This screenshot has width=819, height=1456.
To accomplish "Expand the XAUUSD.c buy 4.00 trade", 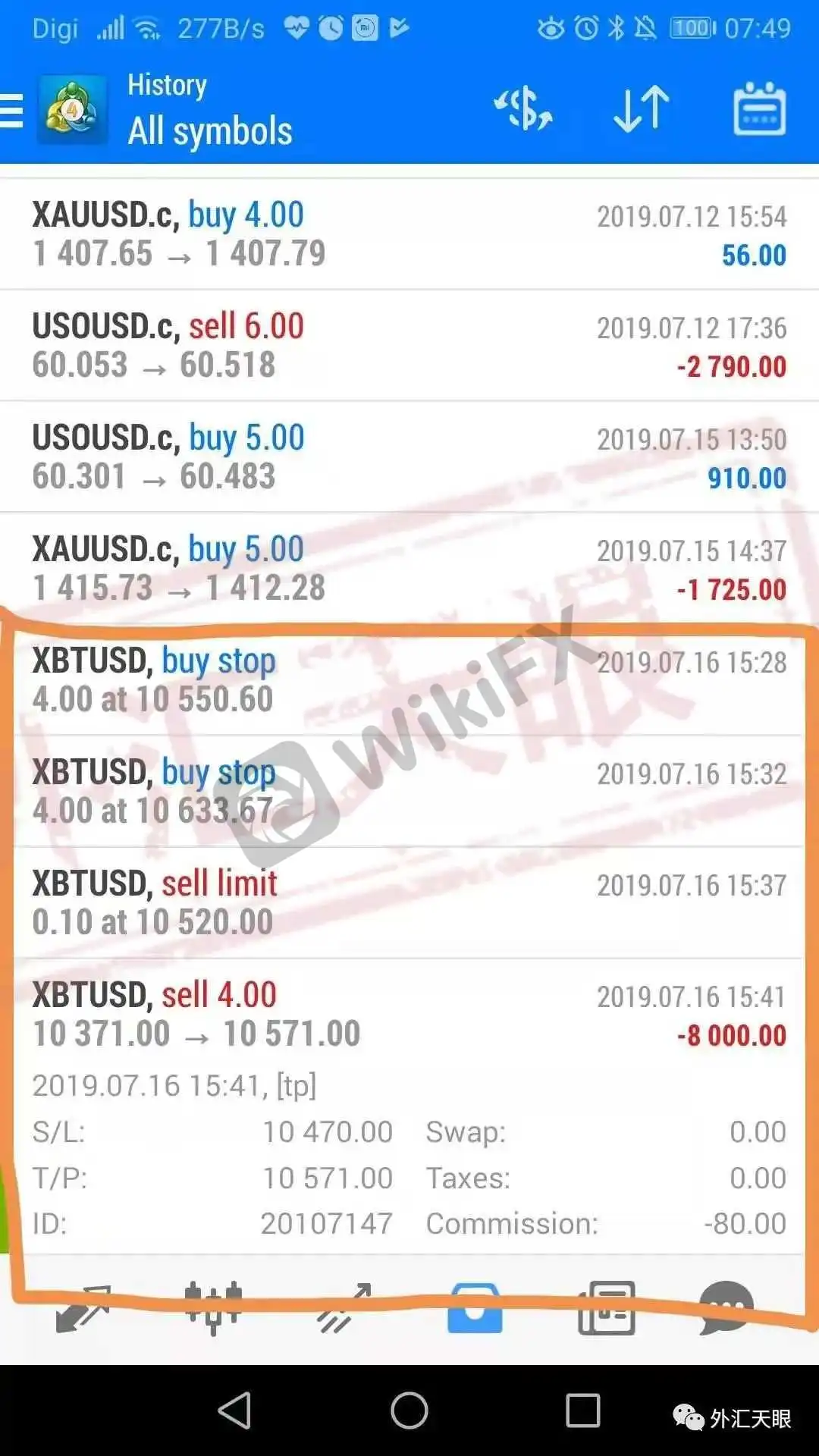I will (409, 234).
